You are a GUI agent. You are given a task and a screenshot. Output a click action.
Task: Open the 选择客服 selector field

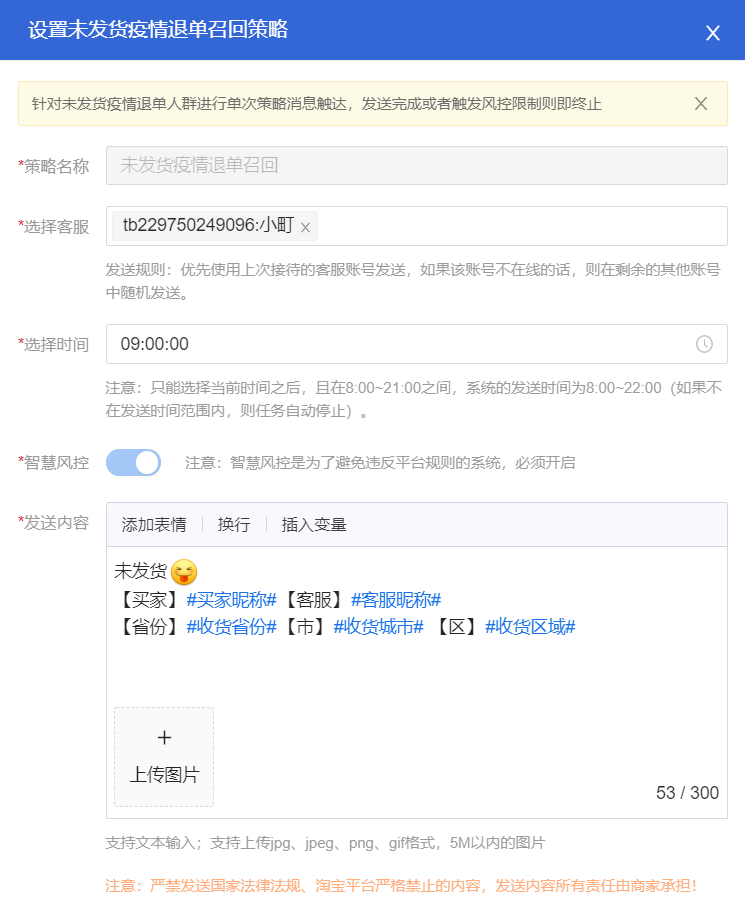coord(520,226)
